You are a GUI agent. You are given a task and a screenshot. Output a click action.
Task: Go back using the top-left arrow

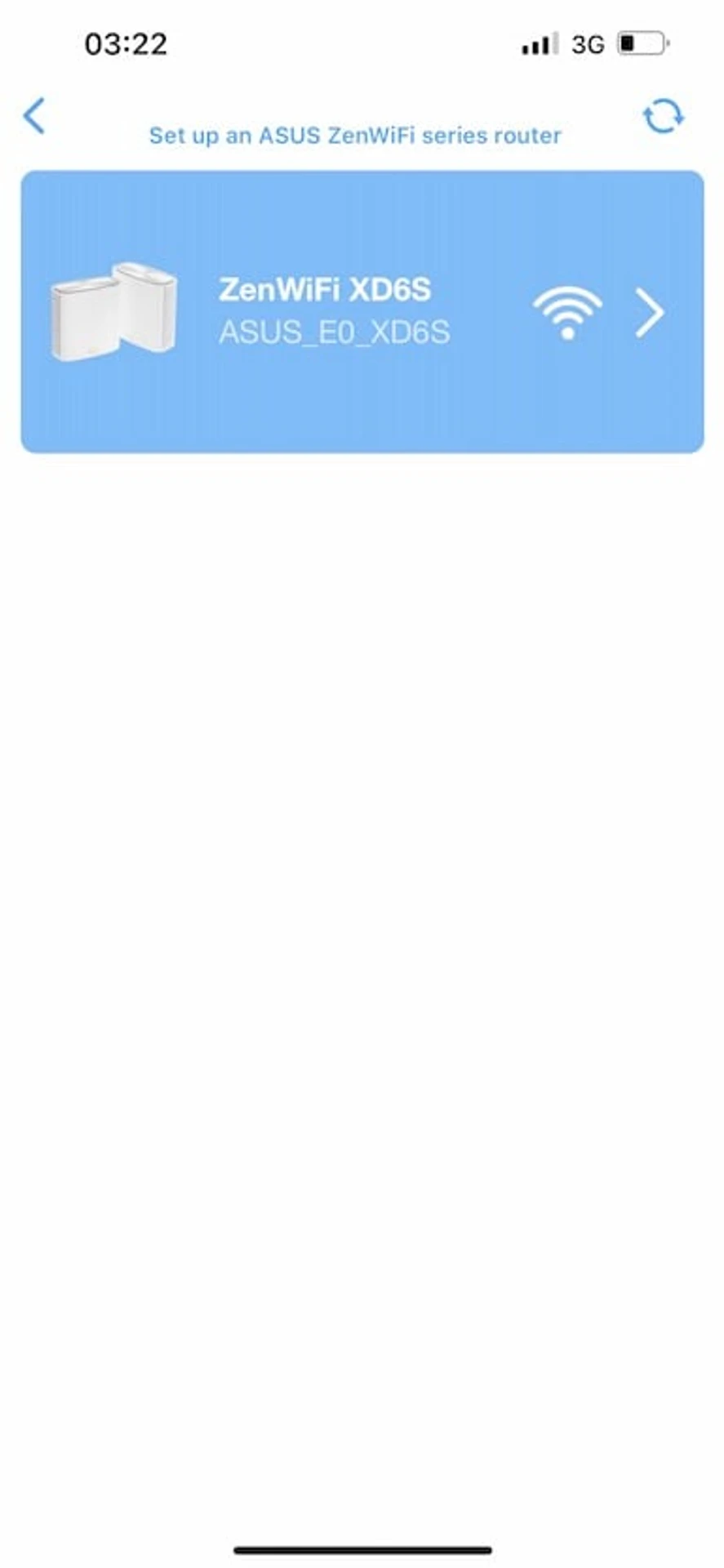tap(34, 115)
